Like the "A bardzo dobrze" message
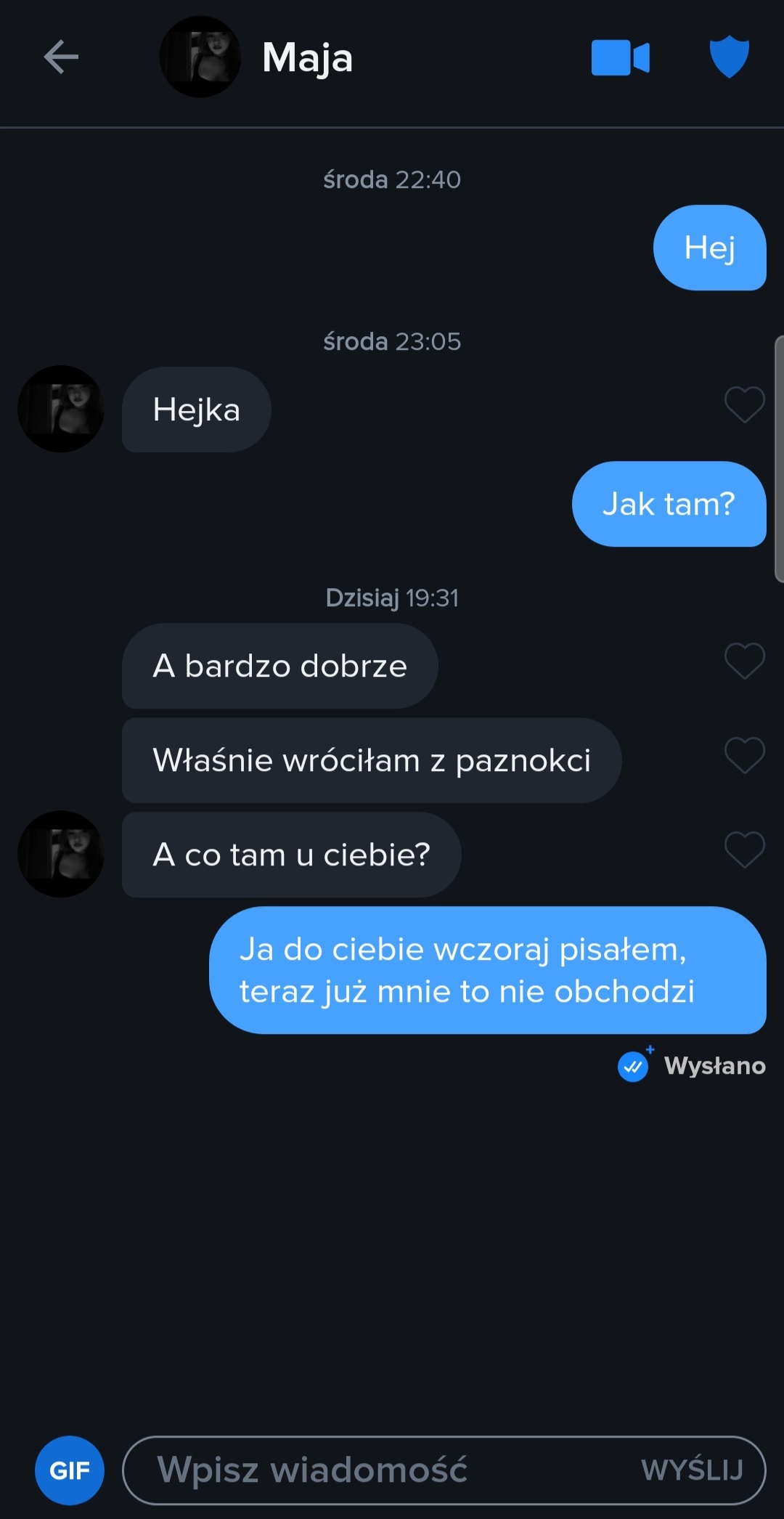The width and height of the screenshot is (784, 1519). click(744, 661)
